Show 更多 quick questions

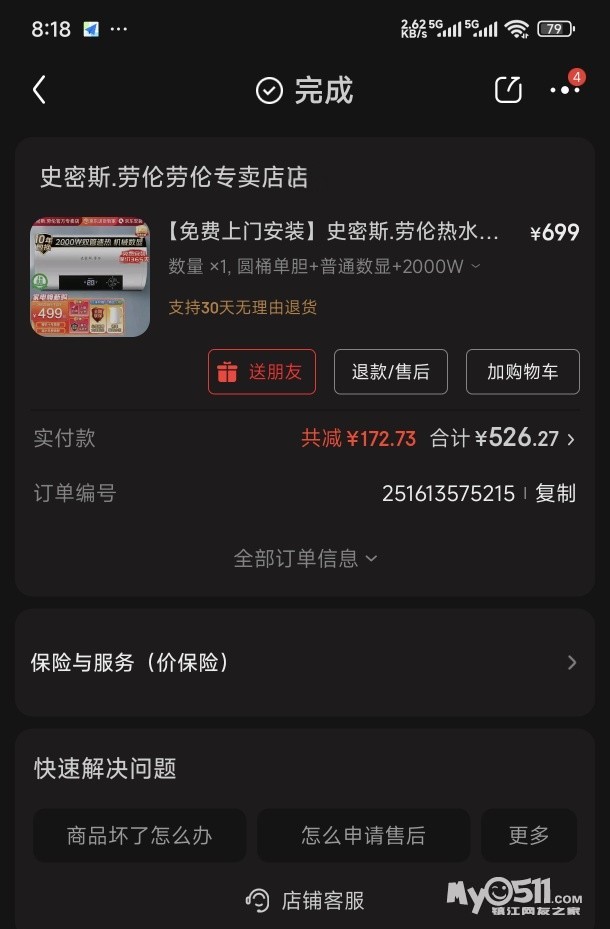[x=528, y=835]
